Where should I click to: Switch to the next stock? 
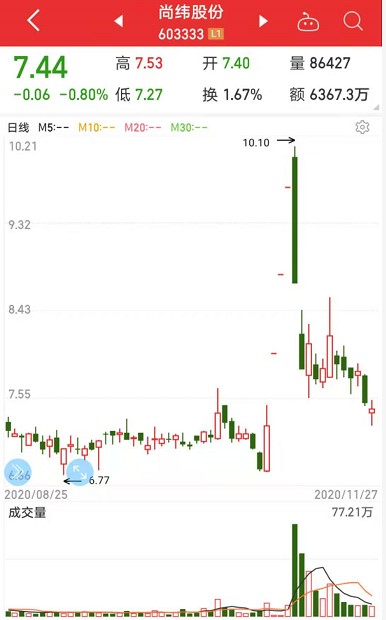(263, 21)
